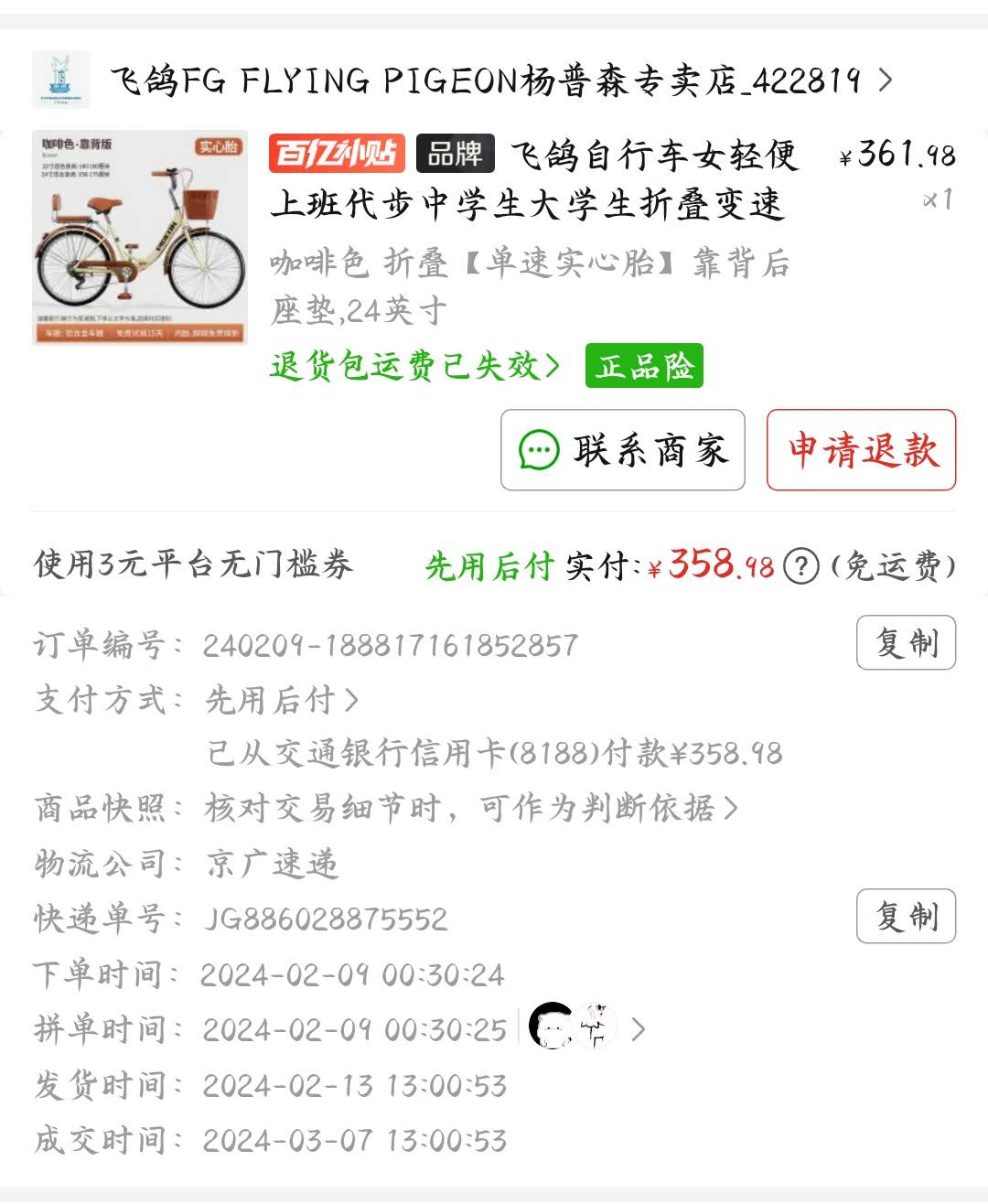Copy the tracking number 快递单号

click(x=906, y=916)
